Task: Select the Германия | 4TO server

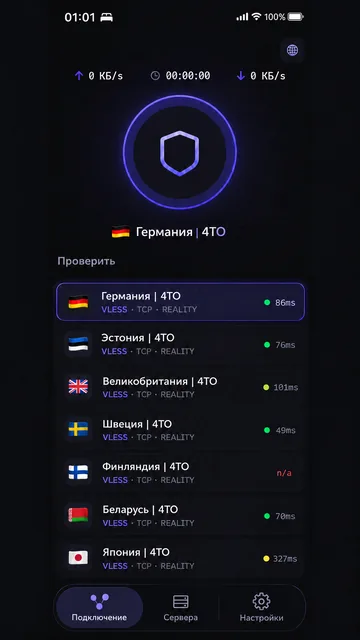Action: tap(180, 302)
